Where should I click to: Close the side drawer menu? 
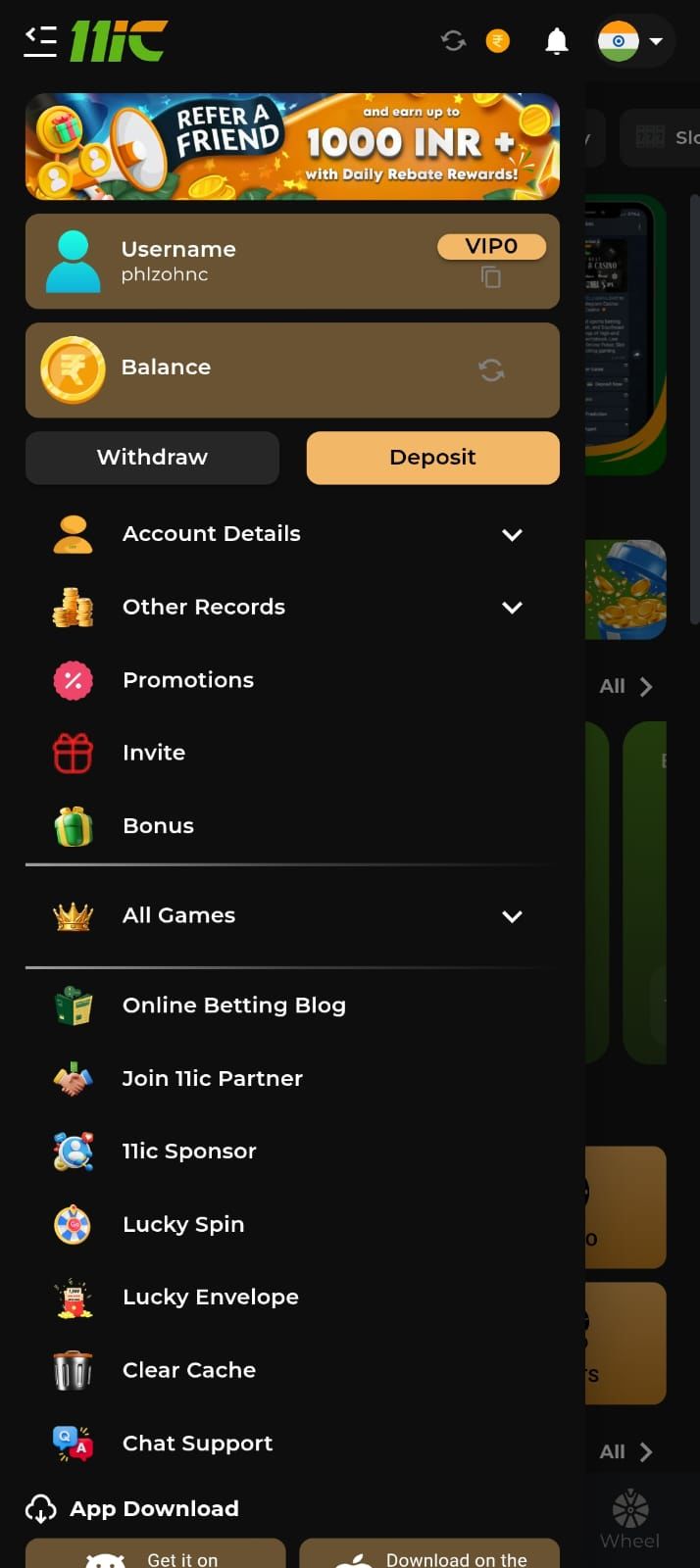point(40,41)
